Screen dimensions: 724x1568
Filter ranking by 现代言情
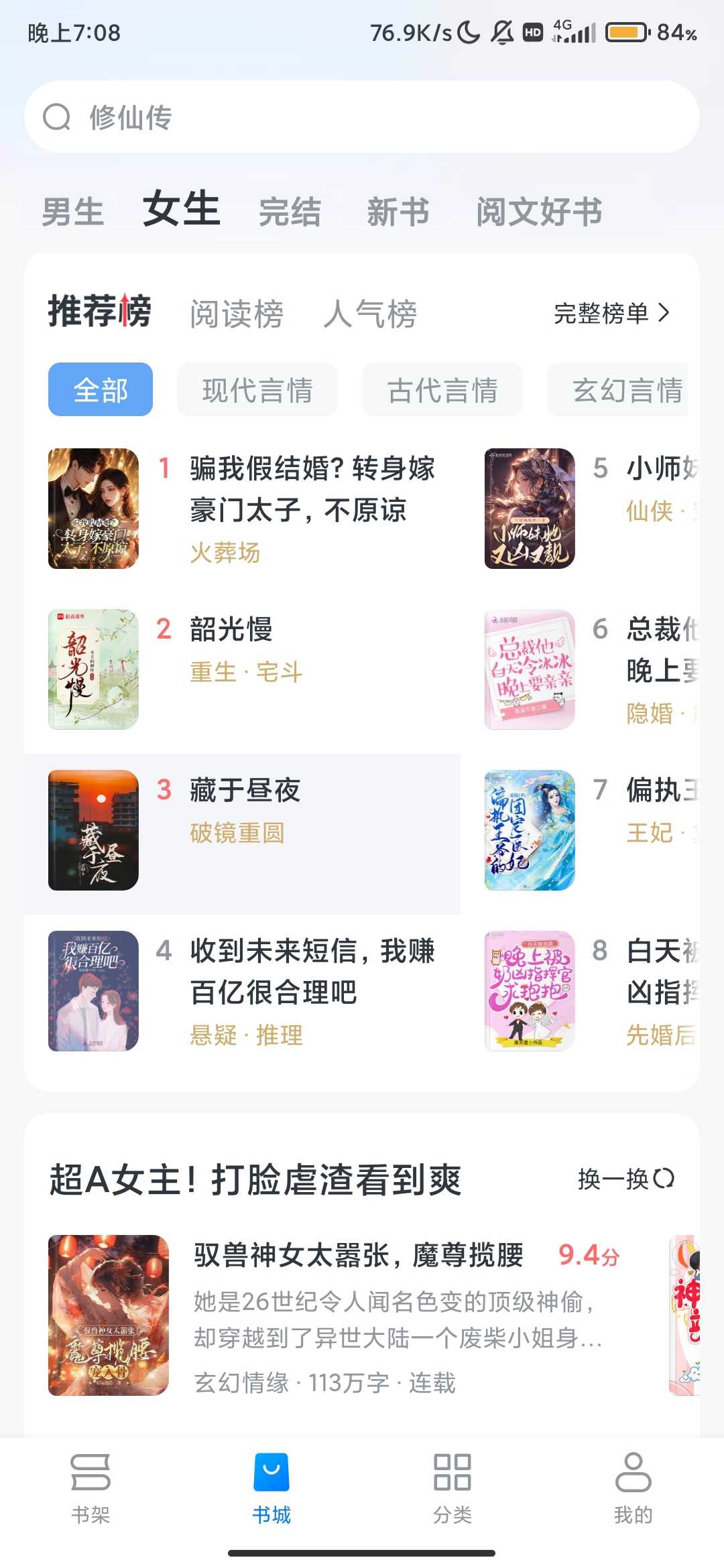click(x=257, y=390)
